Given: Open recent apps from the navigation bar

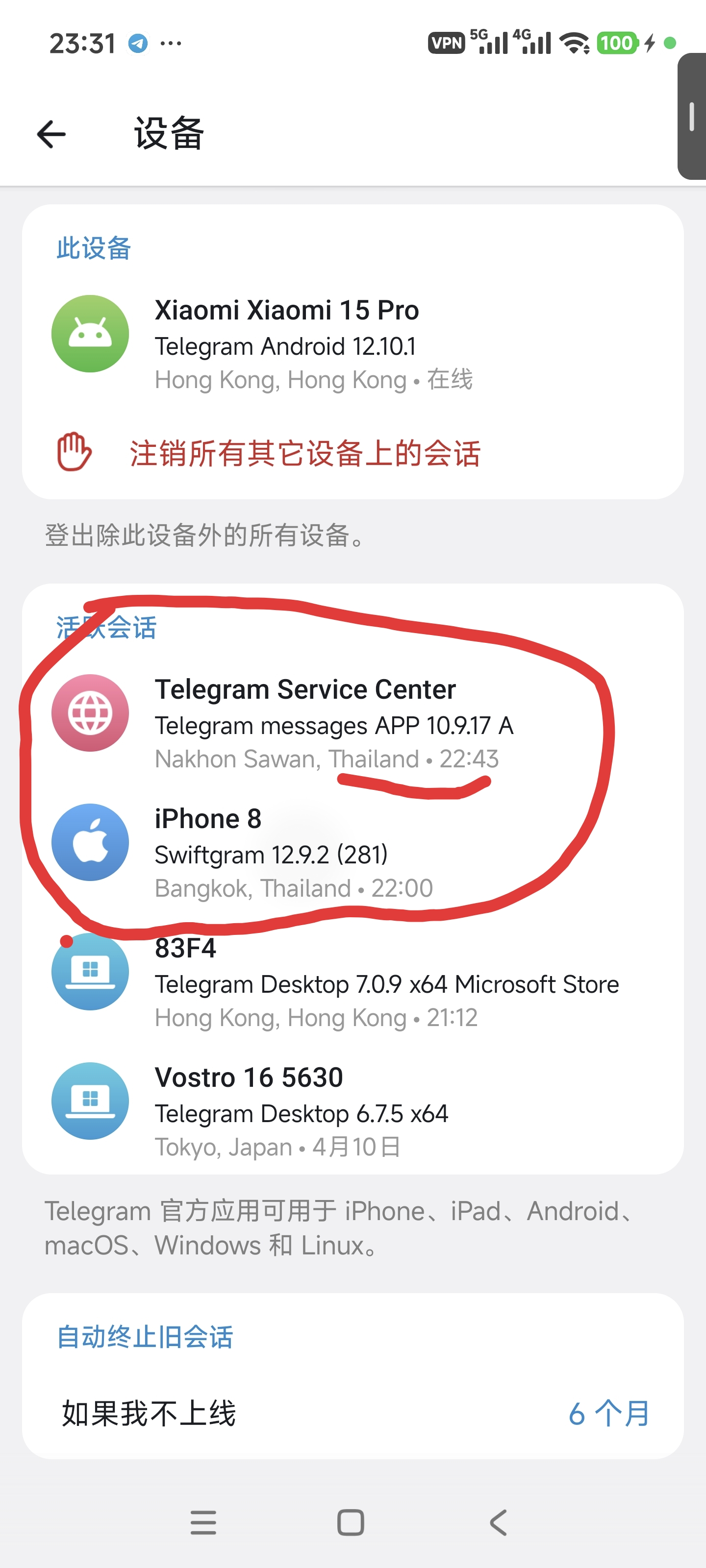Looking at the screenshot, I should [x=203, y=1523].
